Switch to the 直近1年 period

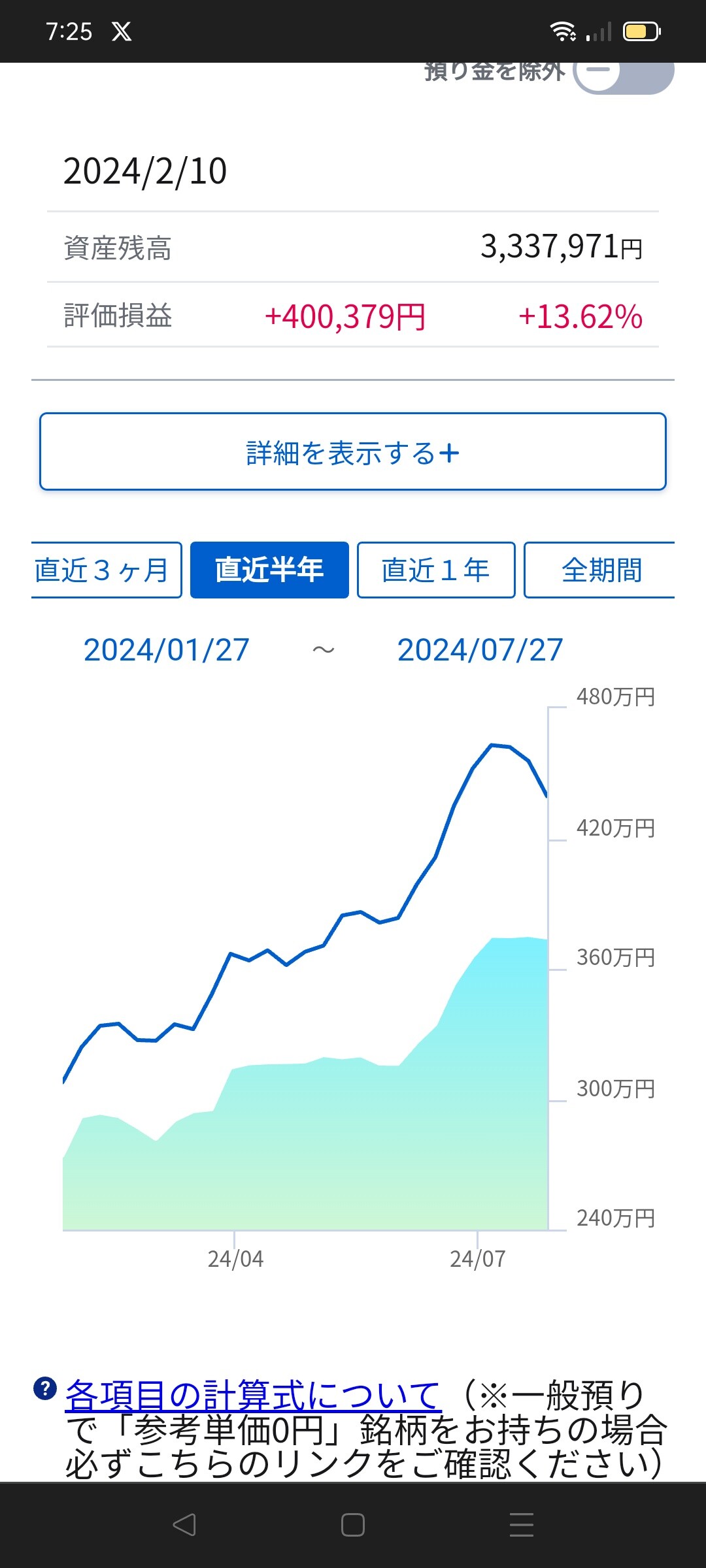[436, 570]
